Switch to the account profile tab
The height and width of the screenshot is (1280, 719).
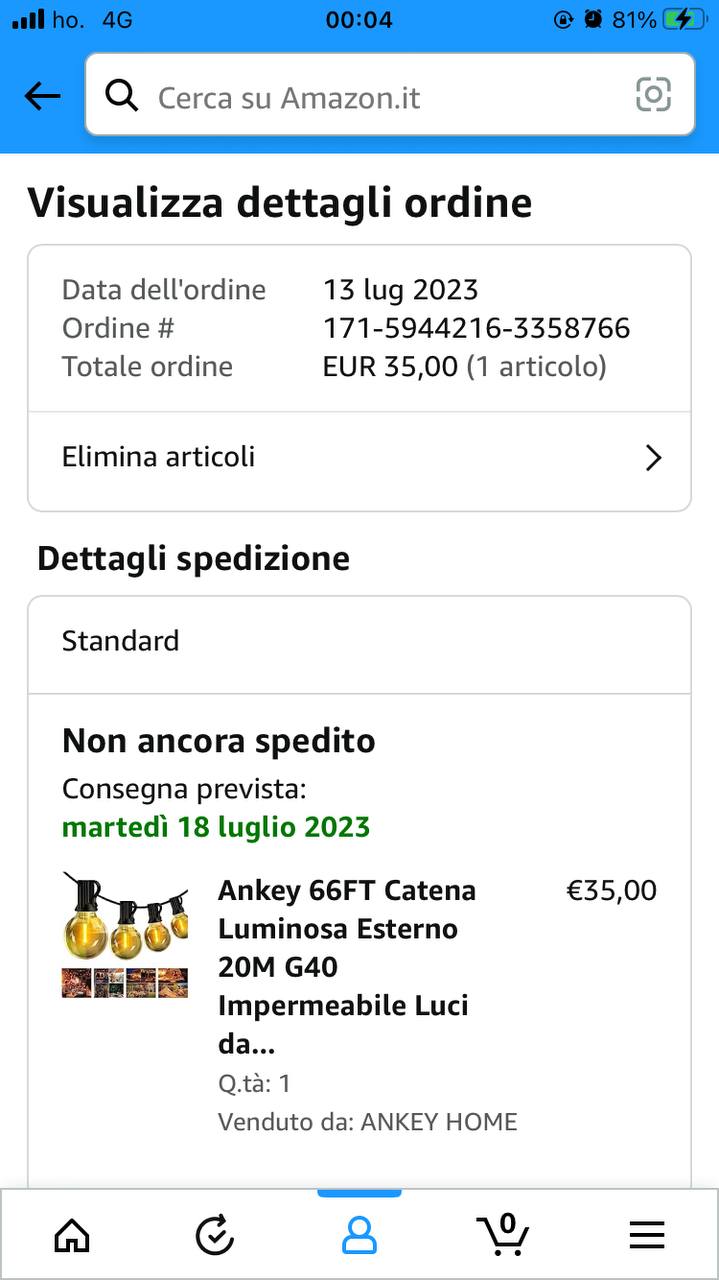coord(359,1236)
